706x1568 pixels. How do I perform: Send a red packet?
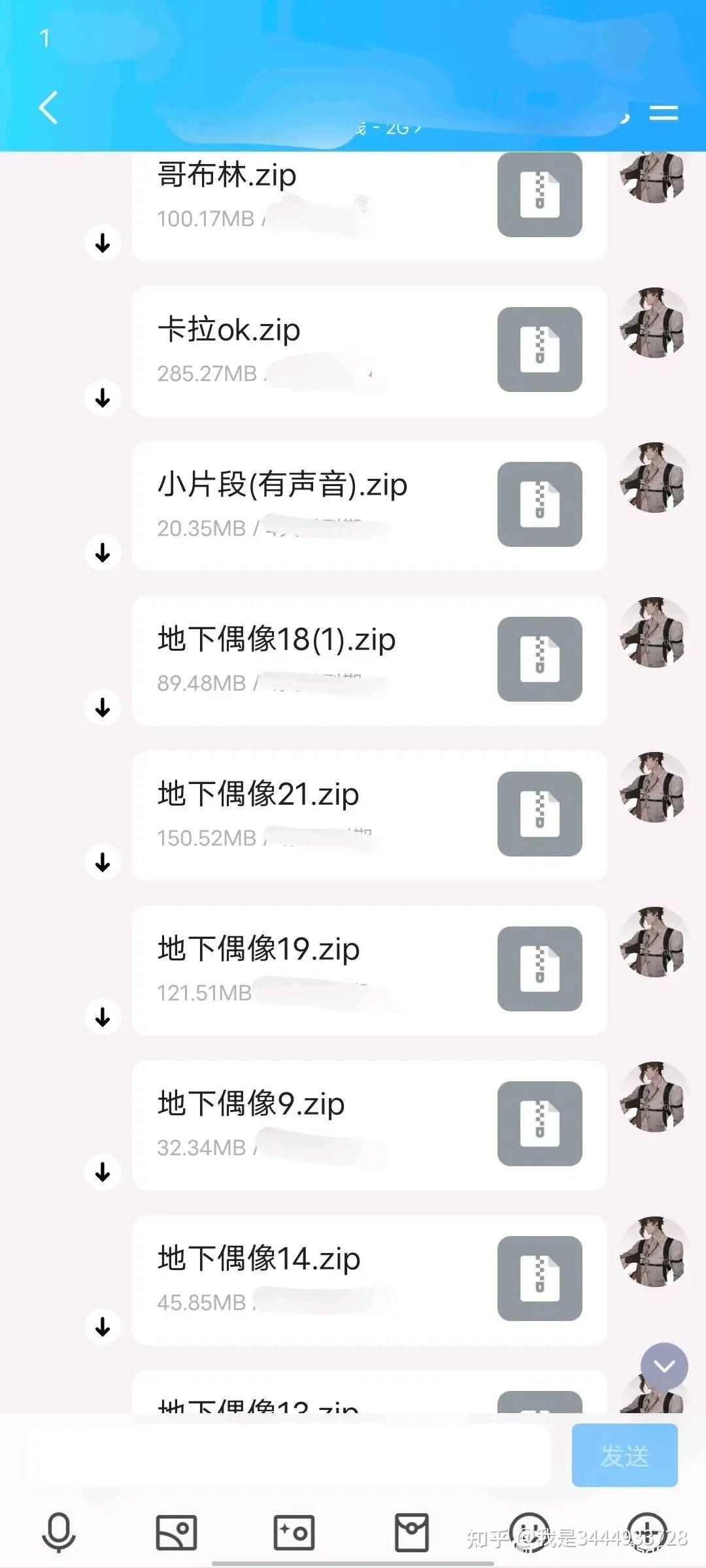pos(412,1532)
